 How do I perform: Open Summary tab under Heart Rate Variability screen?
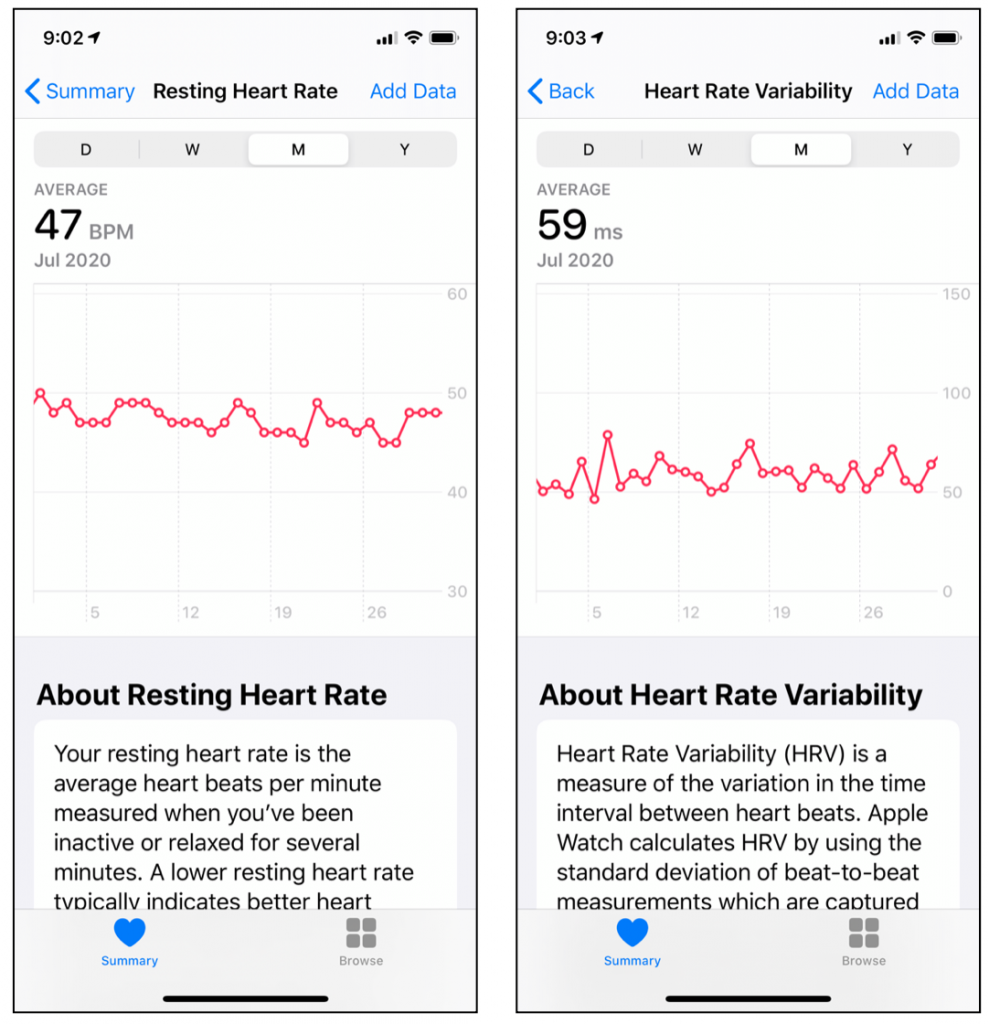(x=632, y=942)
